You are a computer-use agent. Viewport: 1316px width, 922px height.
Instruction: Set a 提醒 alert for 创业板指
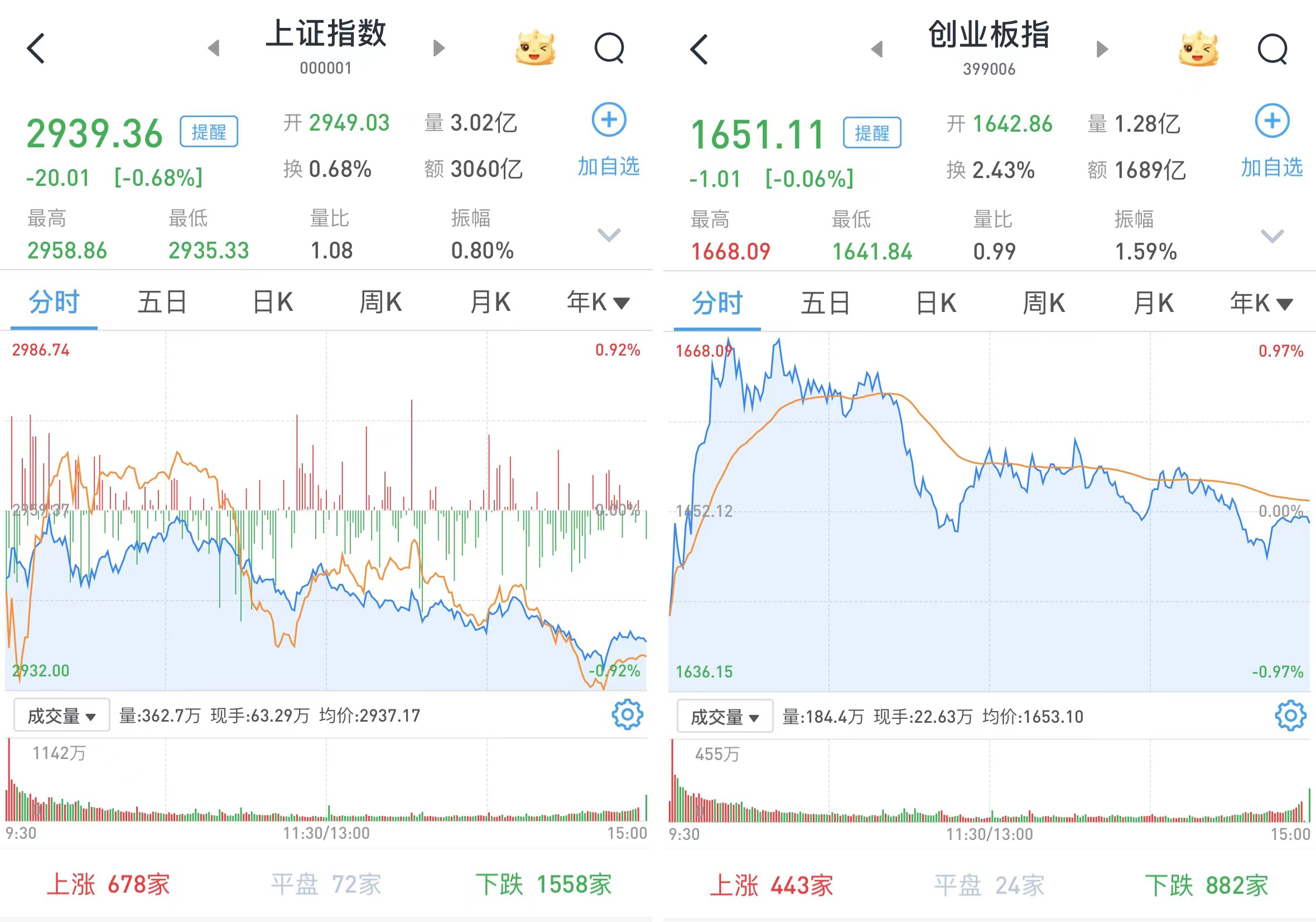(872, 133)
